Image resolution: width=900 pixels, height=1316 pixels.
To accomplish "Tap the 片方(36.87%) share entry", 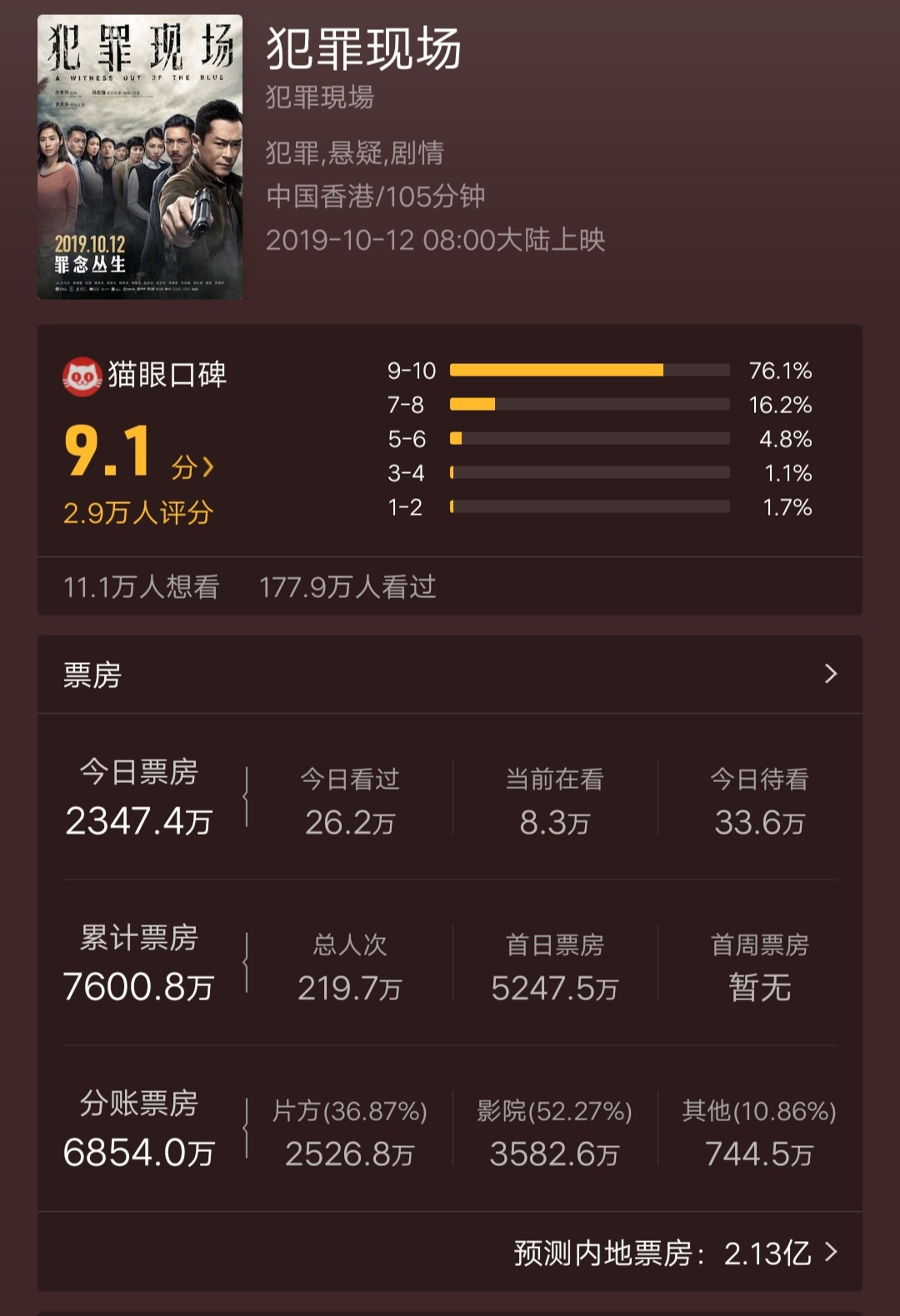I will pos(350,1129).
